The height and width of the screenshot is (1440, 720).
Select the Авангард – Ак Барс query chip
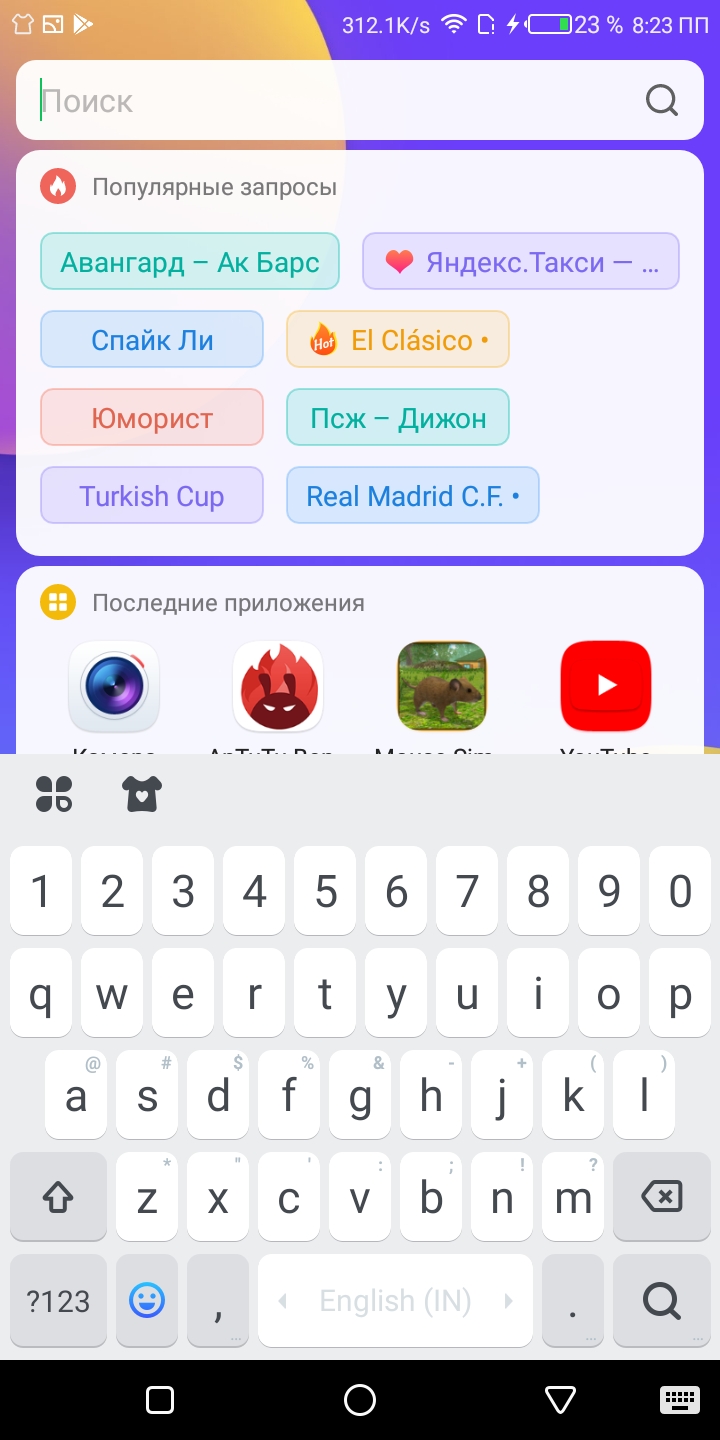click(190, 262)
